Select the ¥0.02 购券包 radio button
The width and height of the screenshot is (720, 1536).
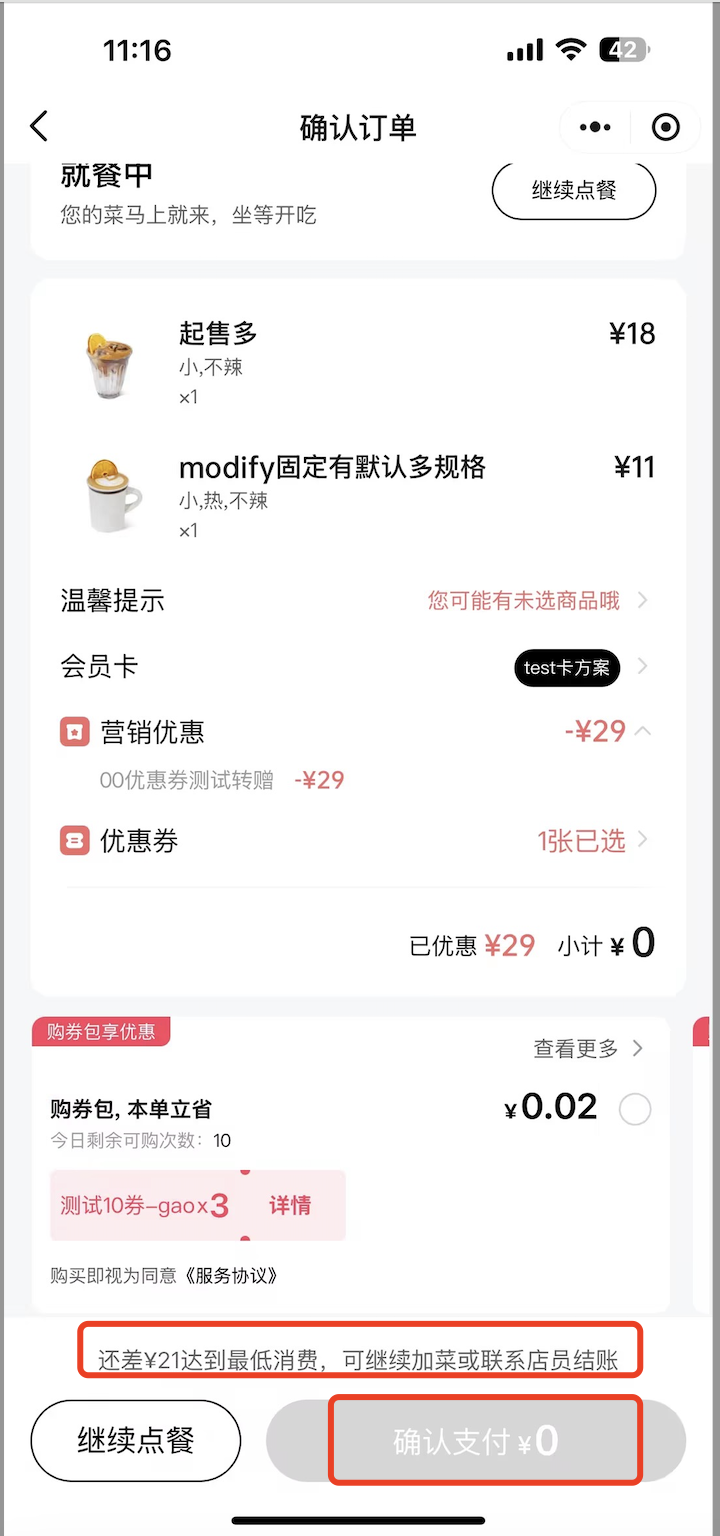click(635, 1109)
